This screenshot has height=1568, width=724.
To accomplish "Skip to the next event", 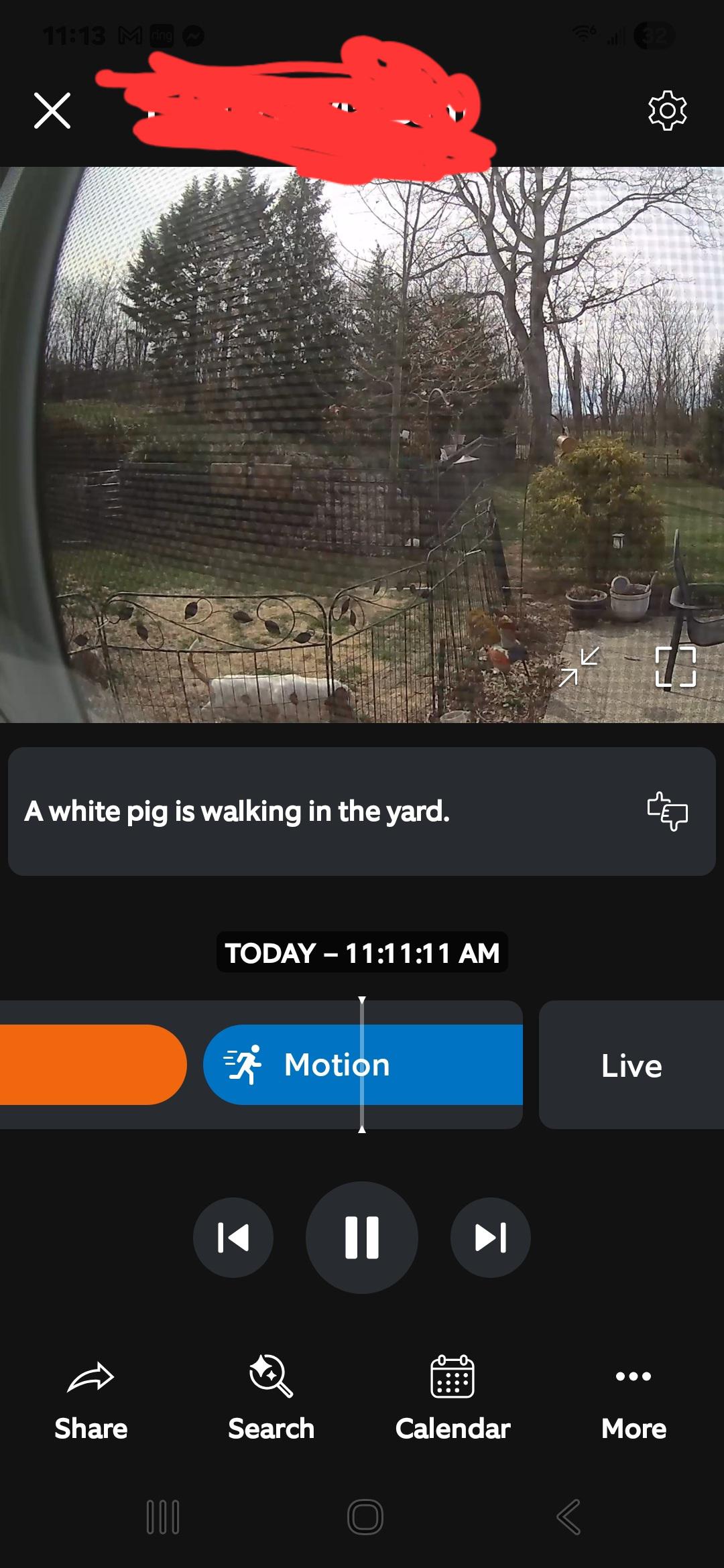I will 491,1238.
